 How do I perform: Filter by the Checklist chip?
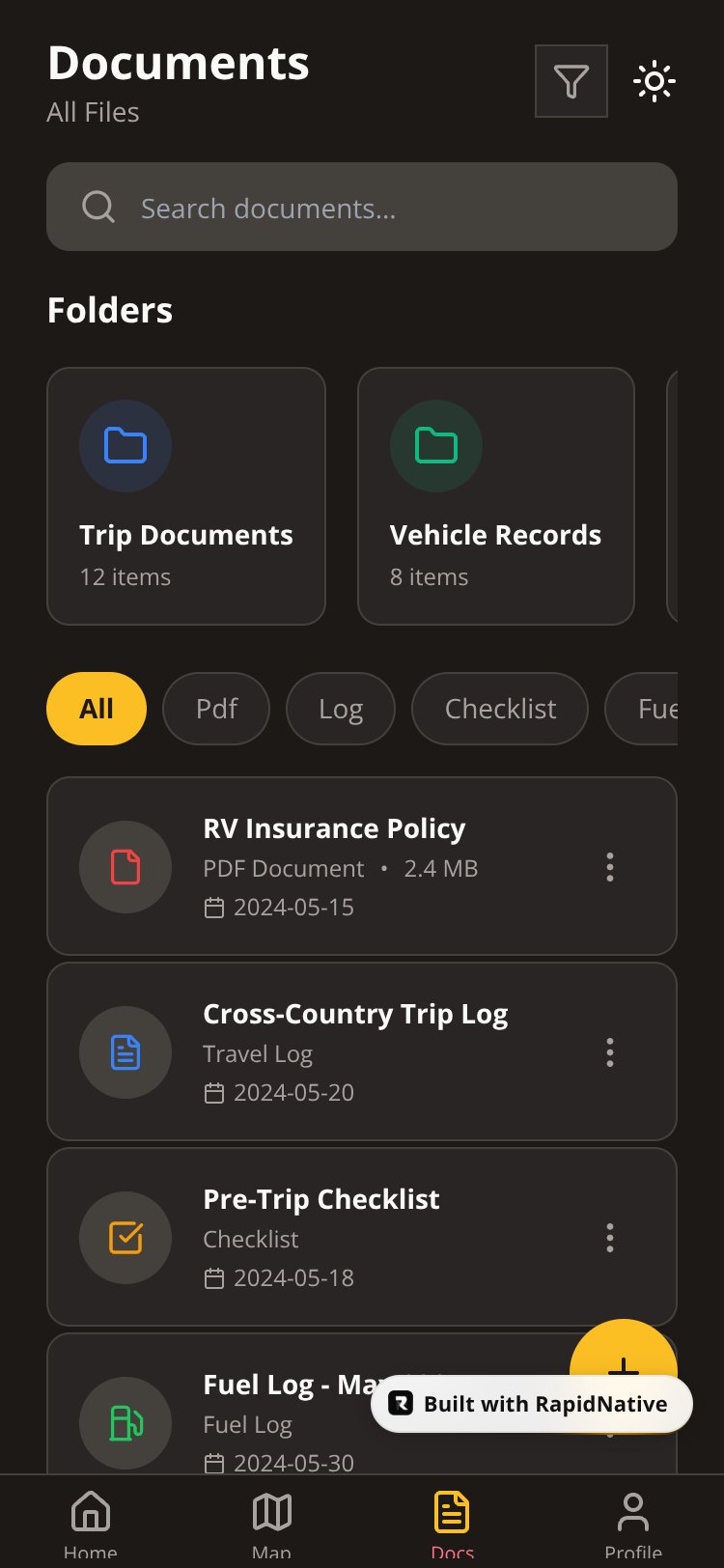[500, 709]
